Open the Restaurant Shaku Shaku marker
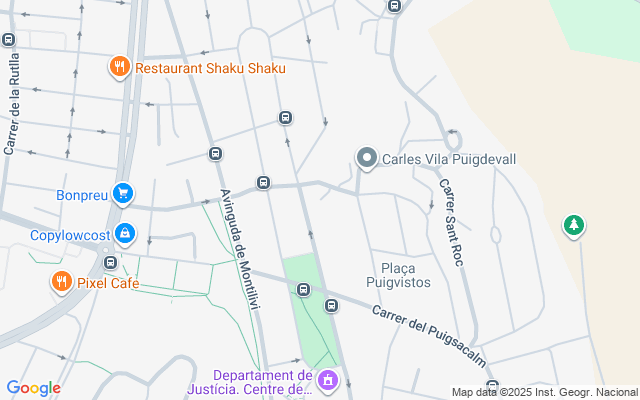This screenshot has height=400, width=640. (x=119, y=67)
